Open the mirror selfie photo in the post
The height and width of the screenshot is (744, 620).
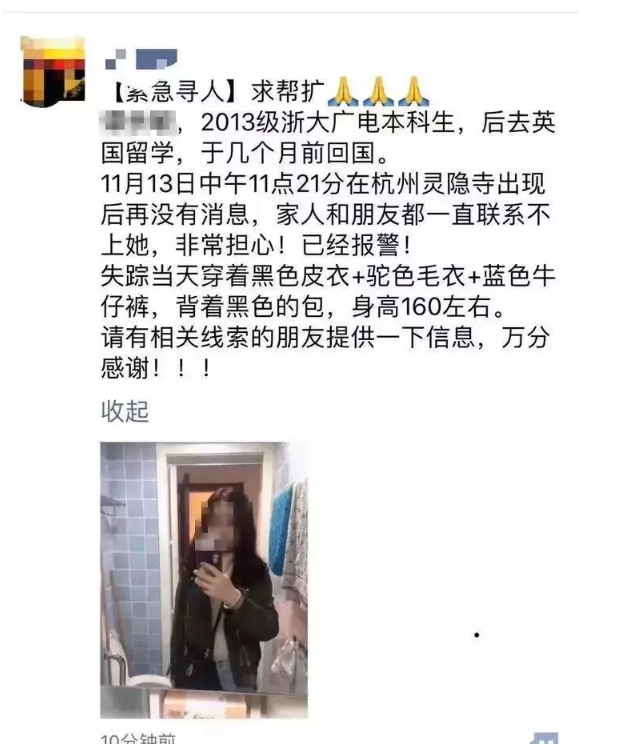click(204, 579)
